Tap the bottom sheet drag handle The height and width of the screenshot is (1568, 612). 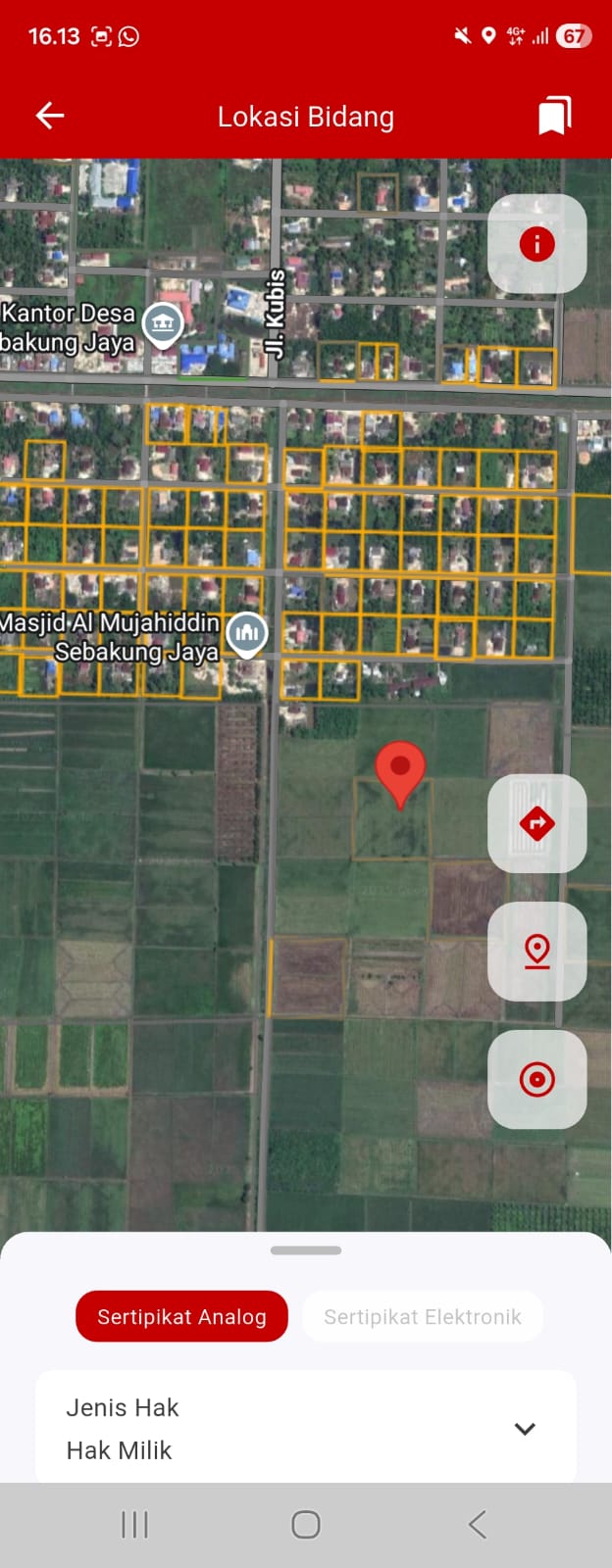tap(306, 1250)
